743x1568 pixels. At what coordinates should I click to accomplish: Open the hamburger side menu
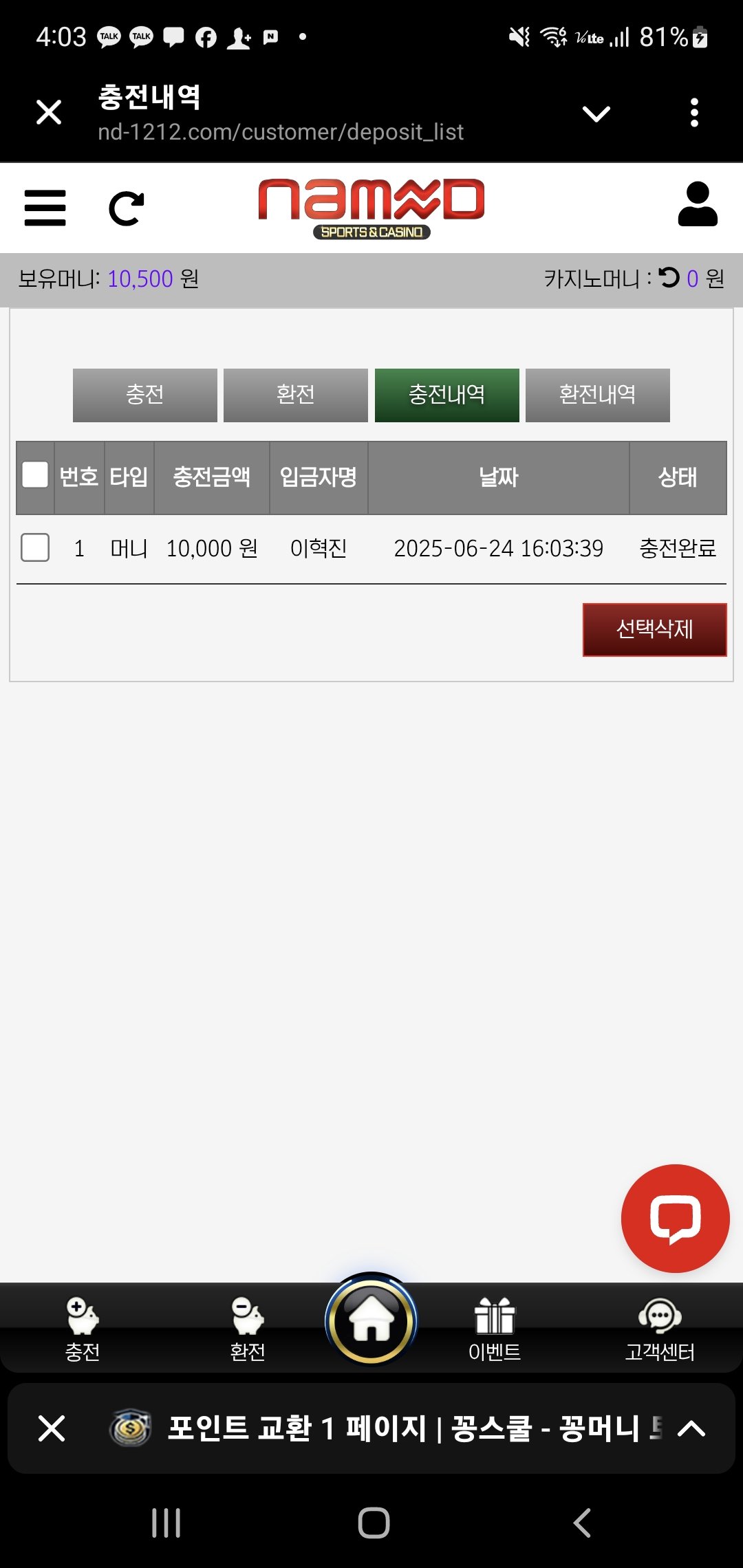point(45,208)
